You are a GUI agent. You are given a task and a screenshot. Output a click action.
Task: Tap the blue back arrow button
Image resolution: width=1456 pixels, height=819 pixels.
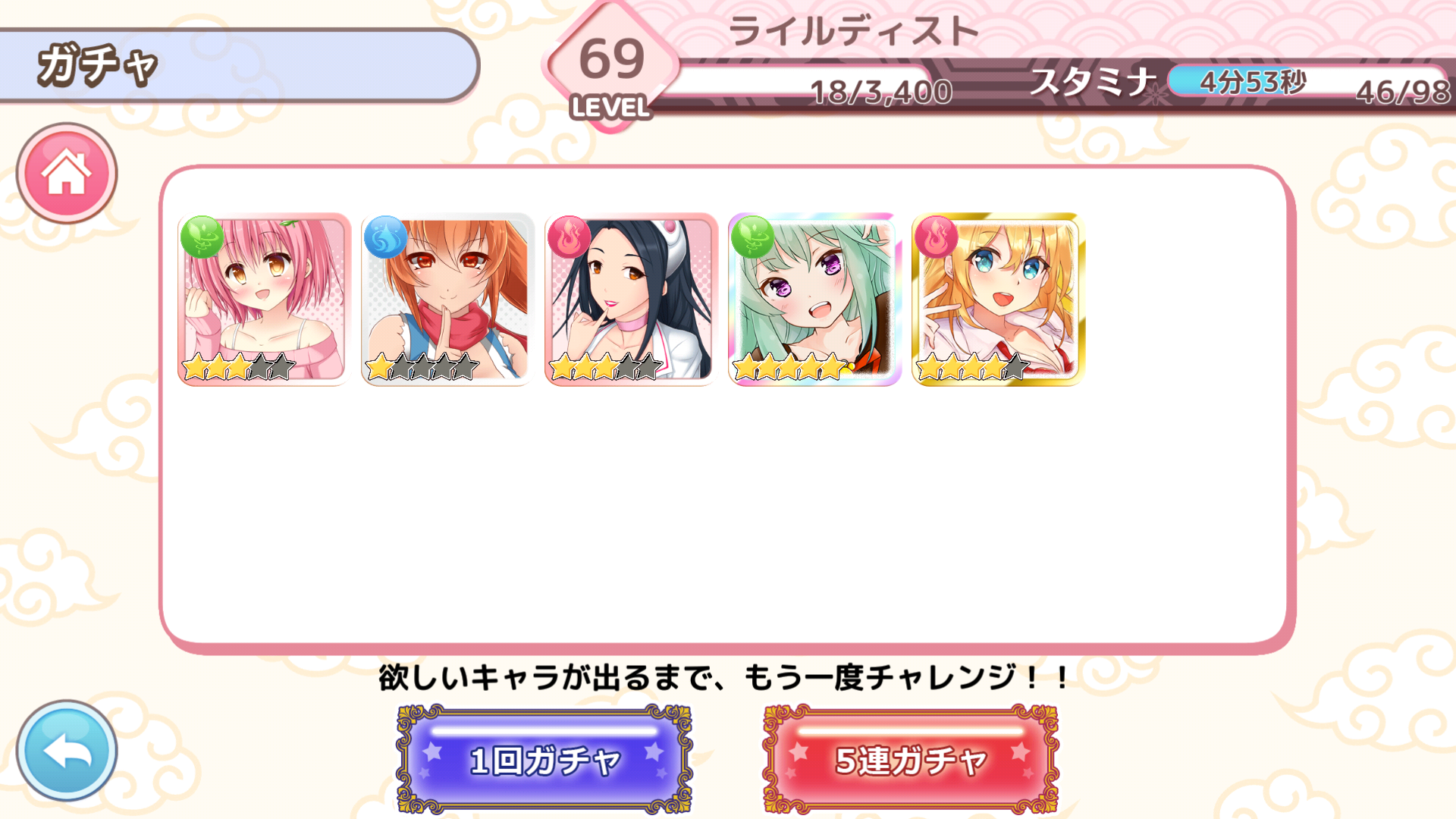[67, 751]
